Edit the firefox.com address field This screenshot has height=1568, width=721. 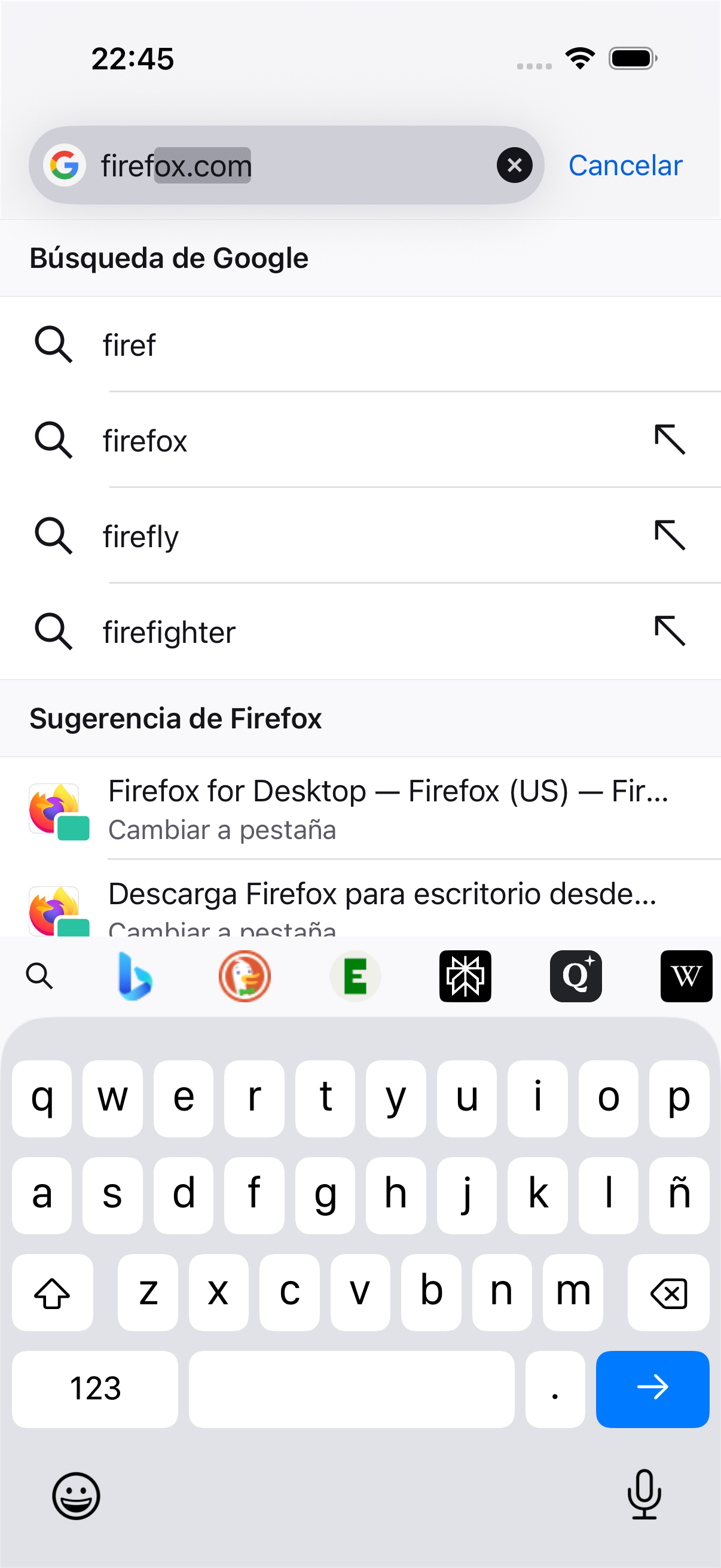click(x=286, y=165)
